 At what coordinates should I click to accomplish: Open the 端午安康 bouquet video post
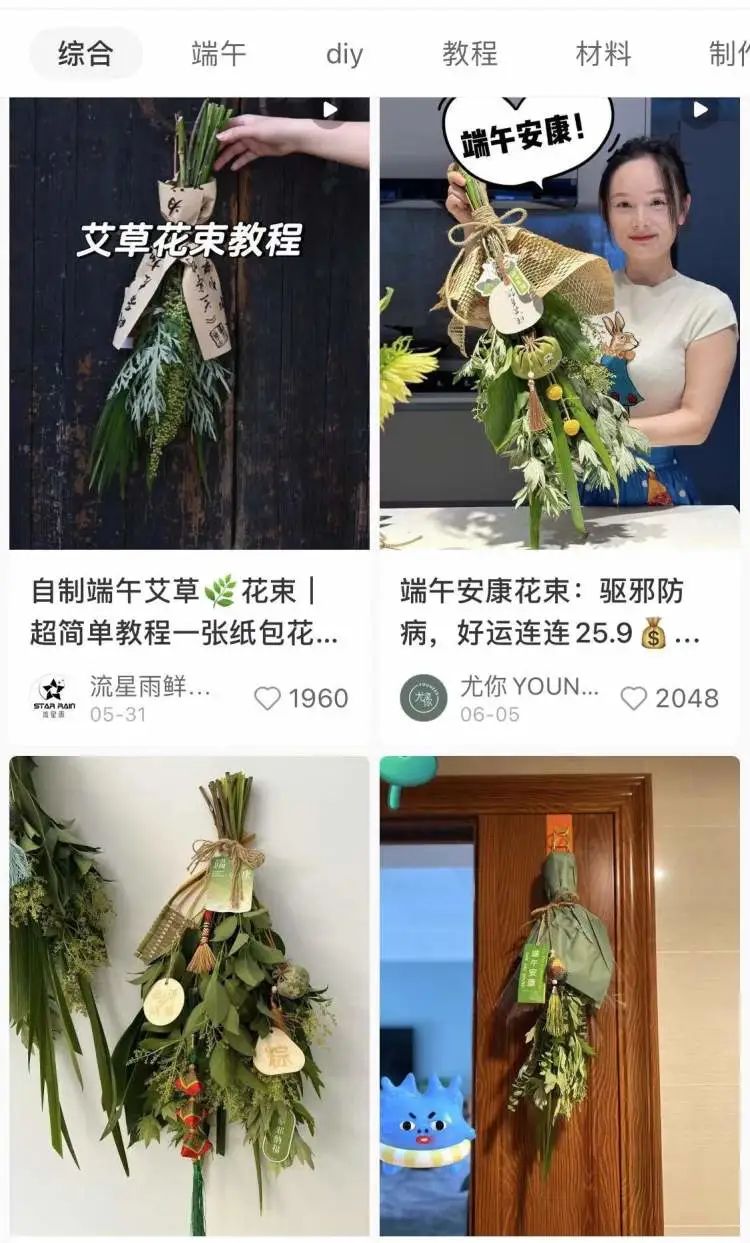point(559,323)
